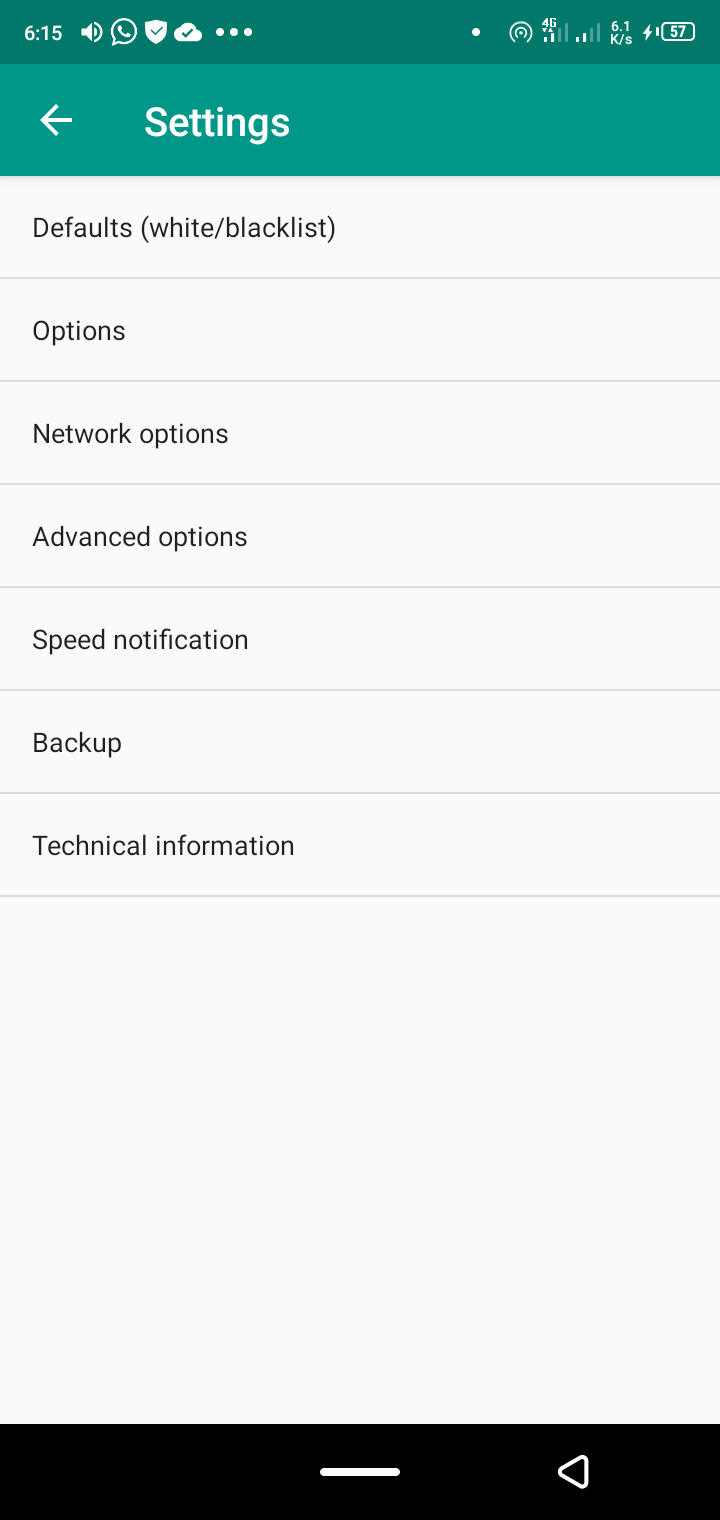Tap the 4G signal indicator
This screenshot has height=1520, width=720.
tap(551, 31)
